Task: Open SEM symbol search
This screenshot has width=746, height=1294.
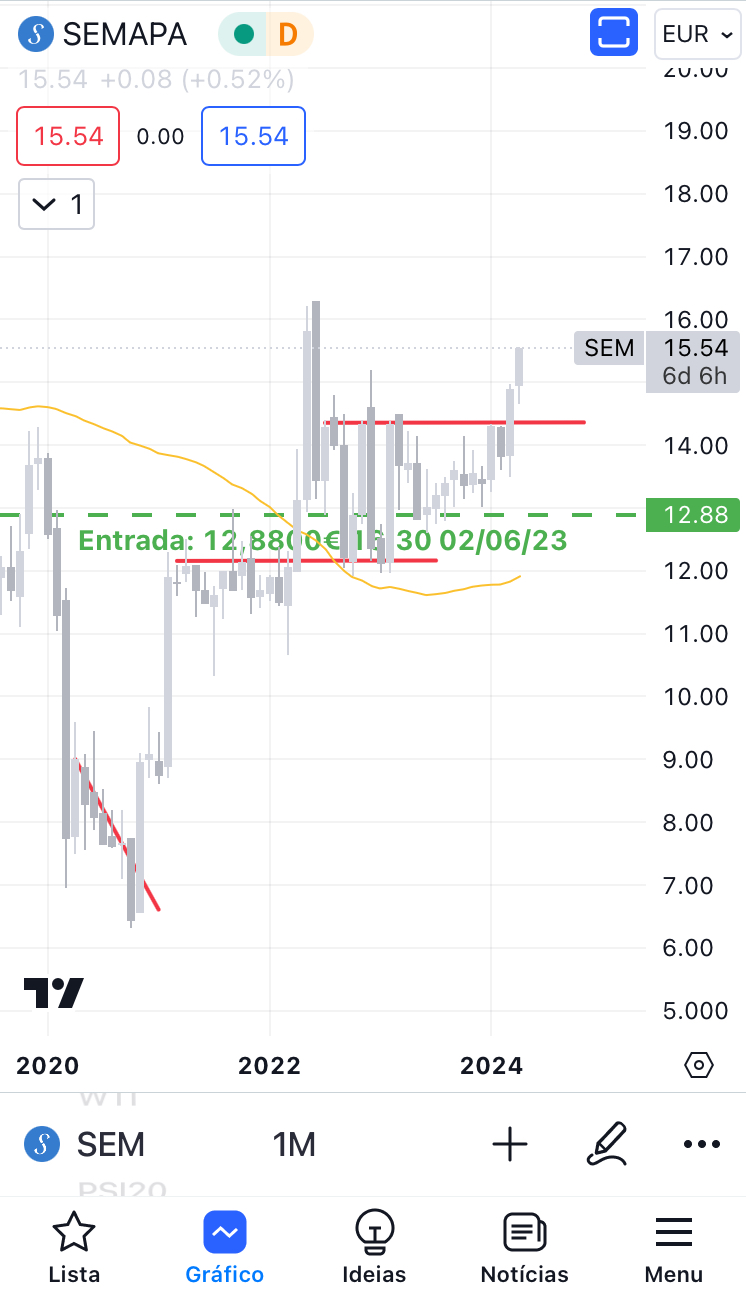Action: coord(86,1144)
